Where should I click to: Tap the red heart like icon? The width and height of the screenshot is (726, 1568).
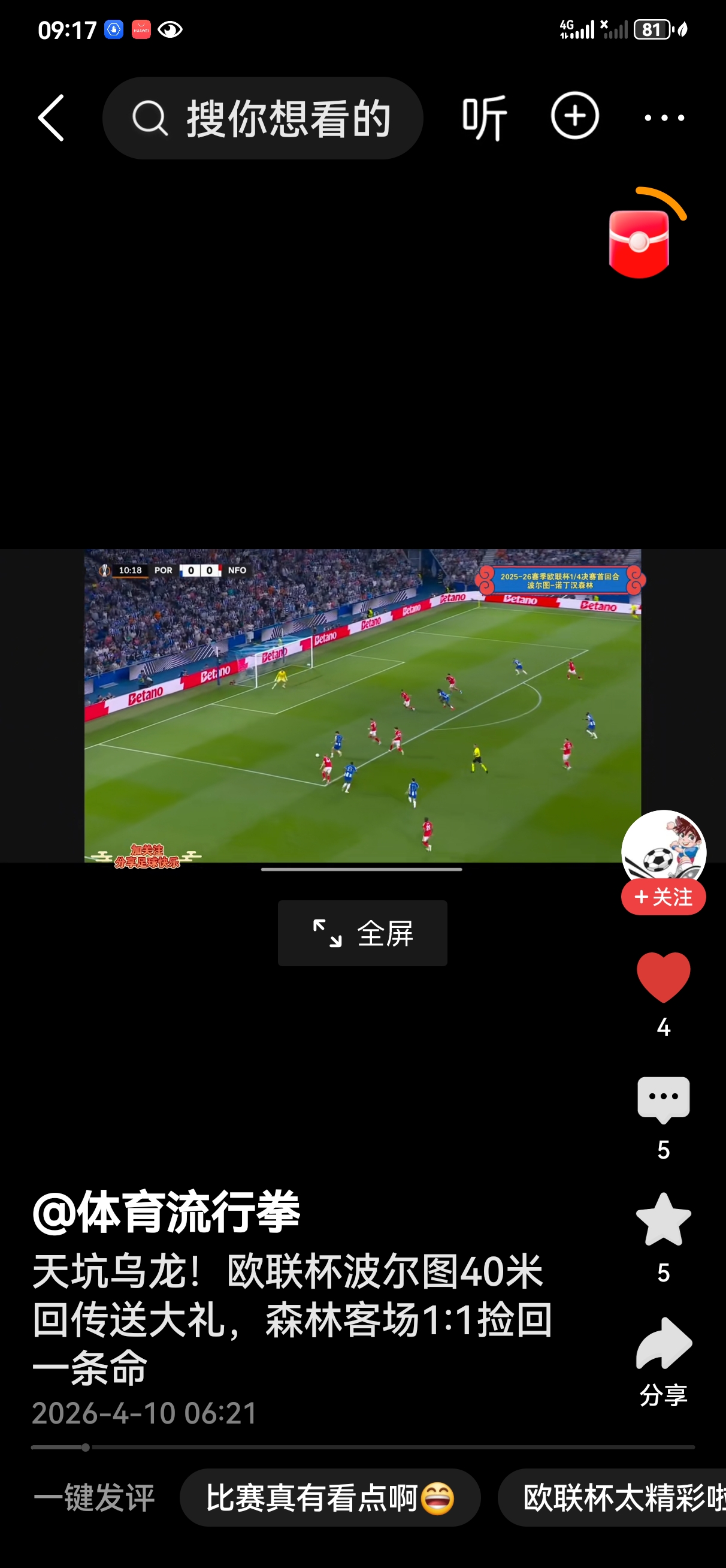click(x=663, y=977)
